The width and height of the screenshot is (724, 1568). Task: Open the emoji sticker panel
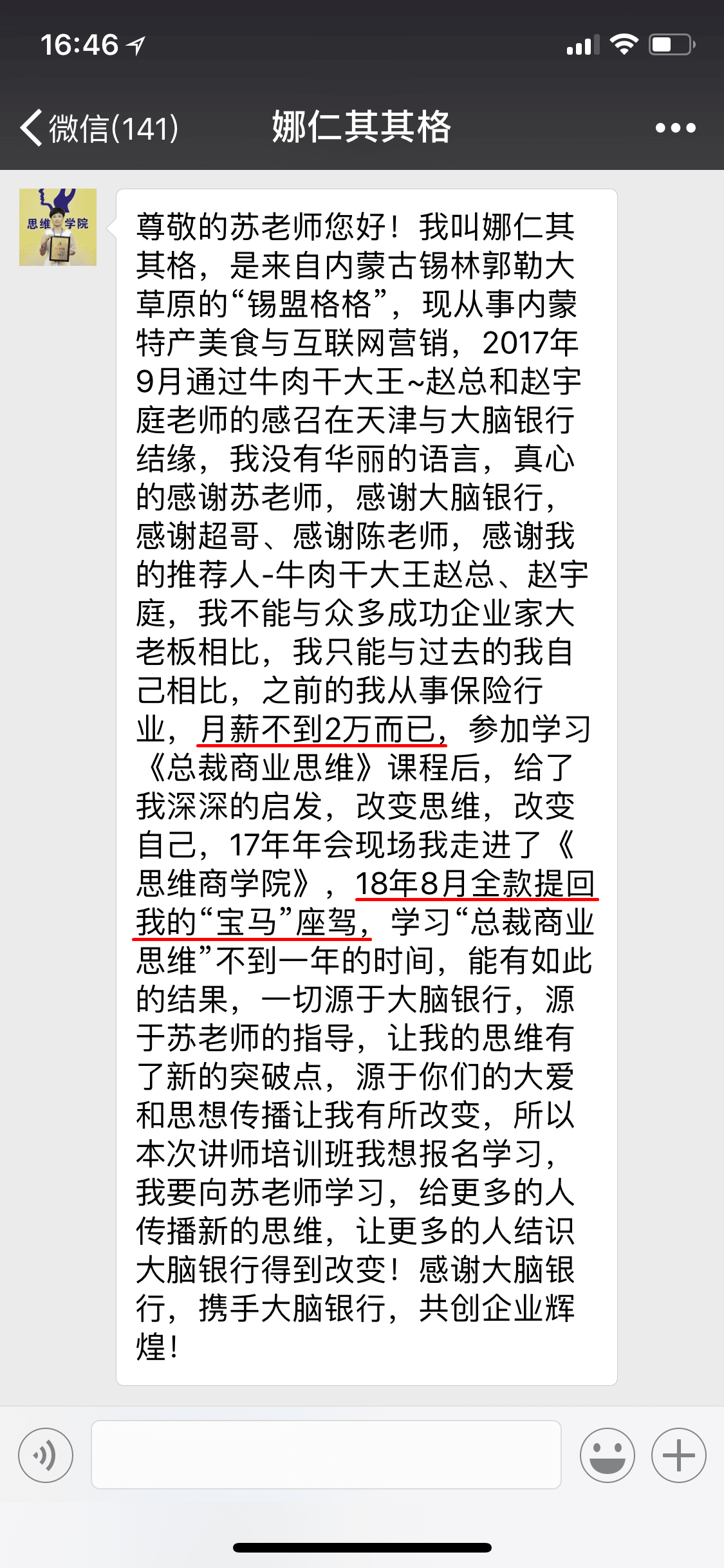click(607, 1455)
